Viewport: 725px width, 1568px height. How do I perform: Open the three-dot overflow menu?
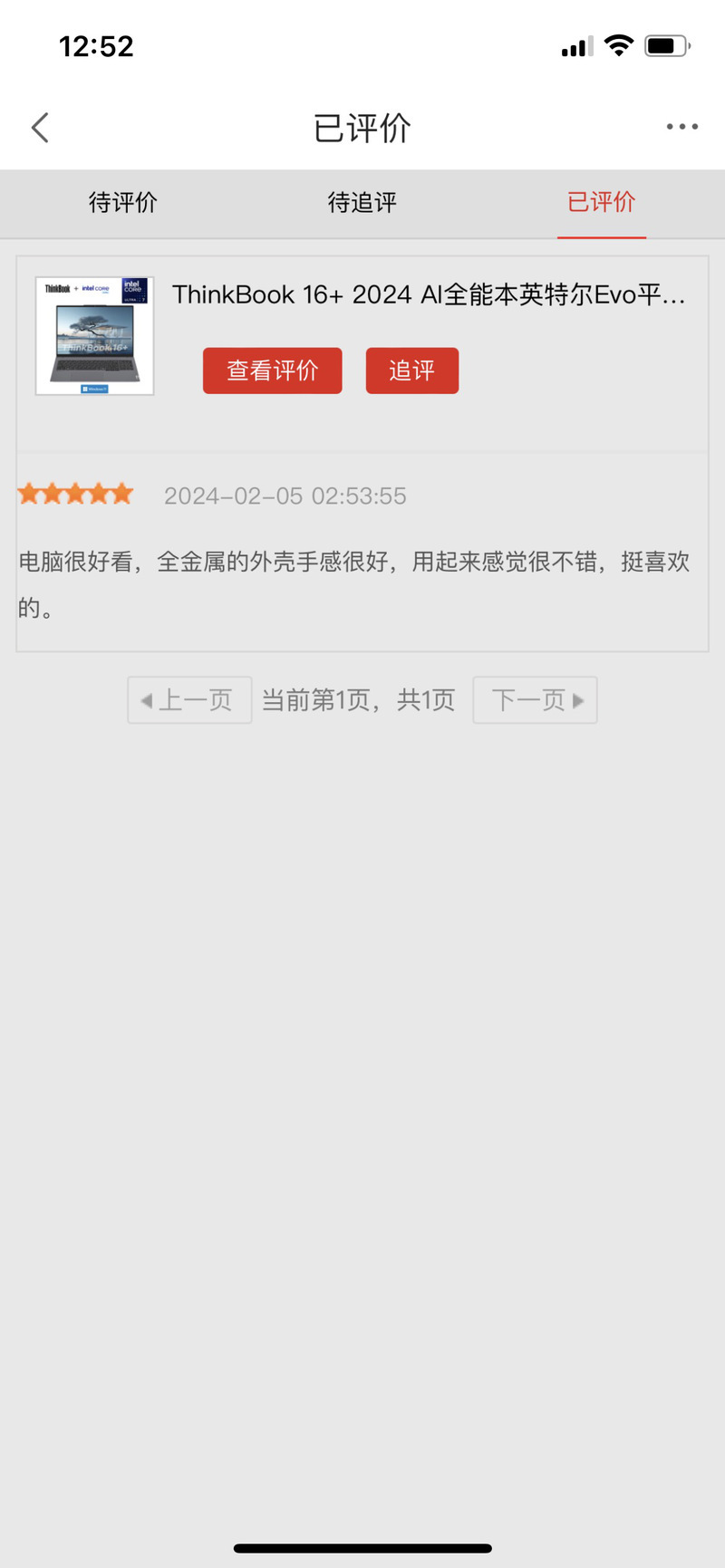point(681,127)
